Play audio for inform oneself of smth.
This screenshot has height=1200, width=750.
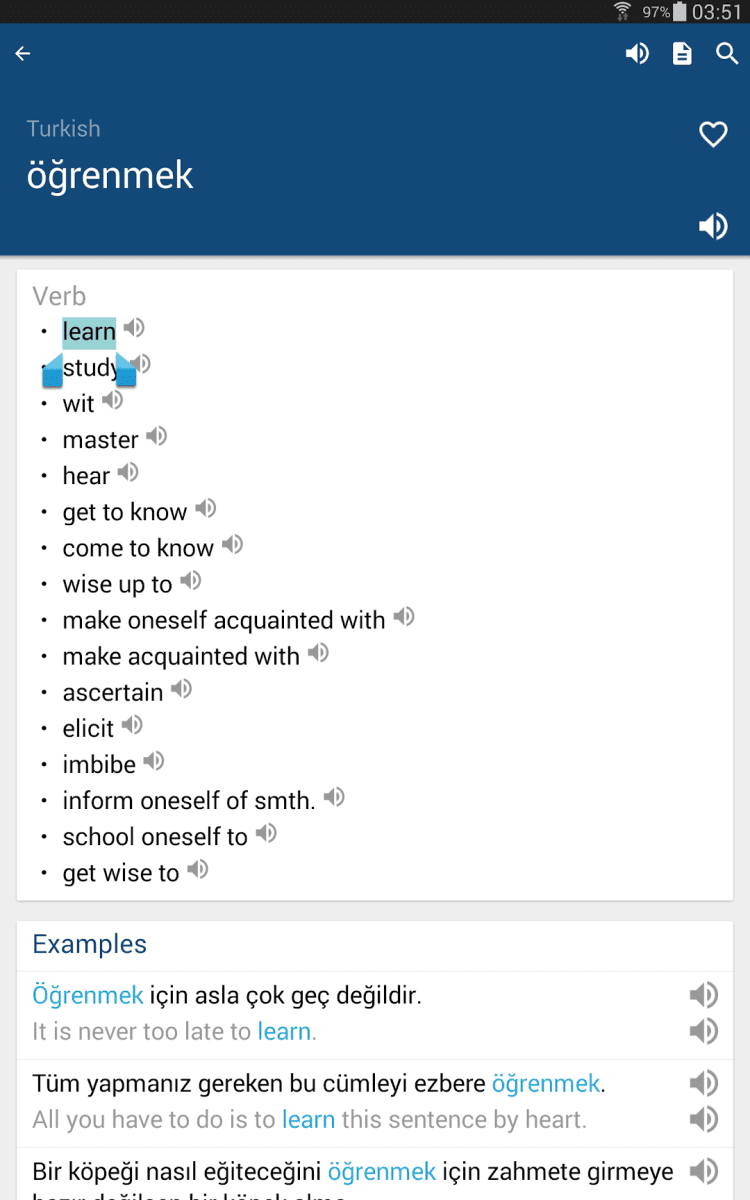click(335, 797)
